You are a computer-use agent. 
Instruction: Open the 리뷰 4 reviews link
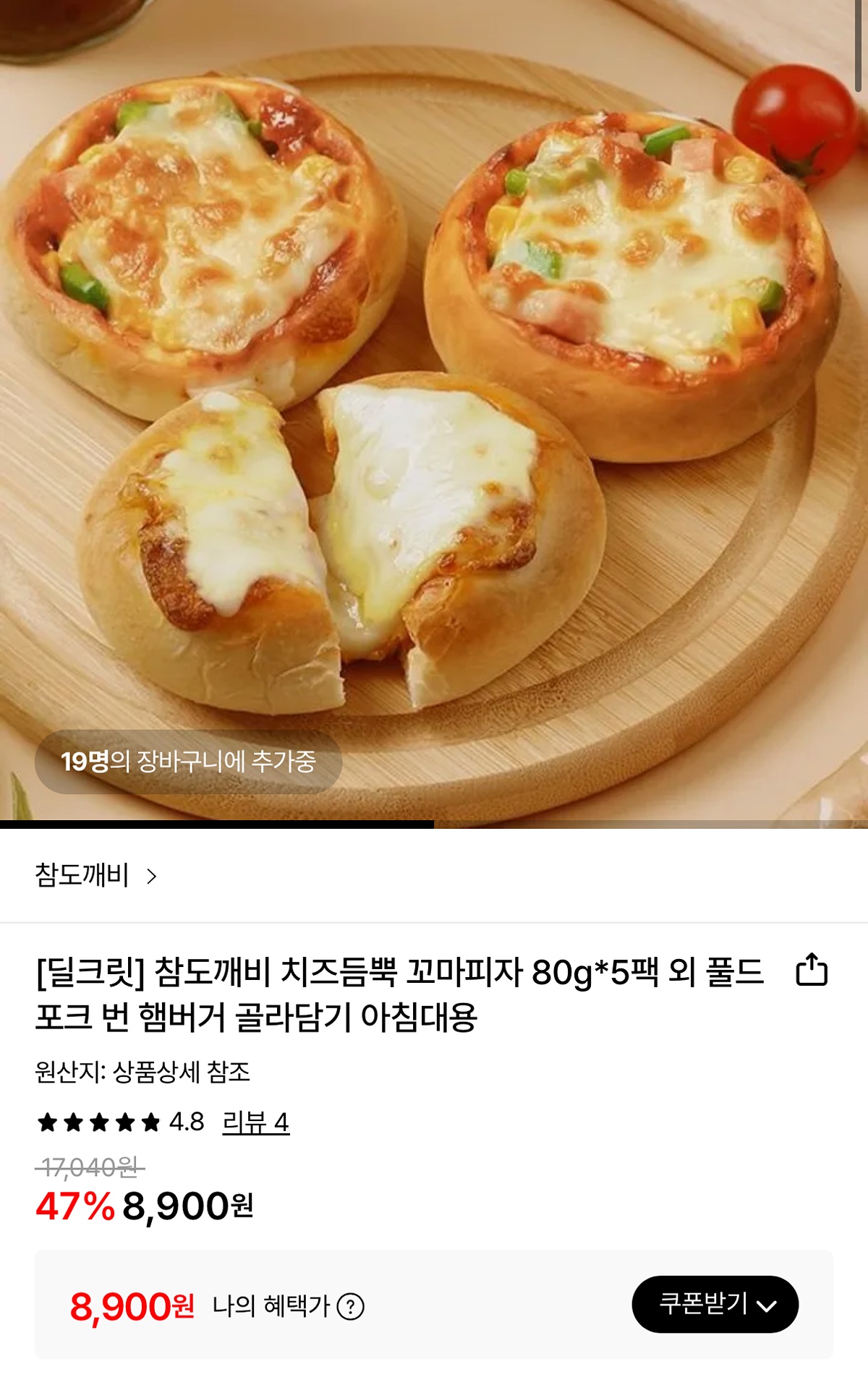pyautogui.click(x=255, y=1122)
